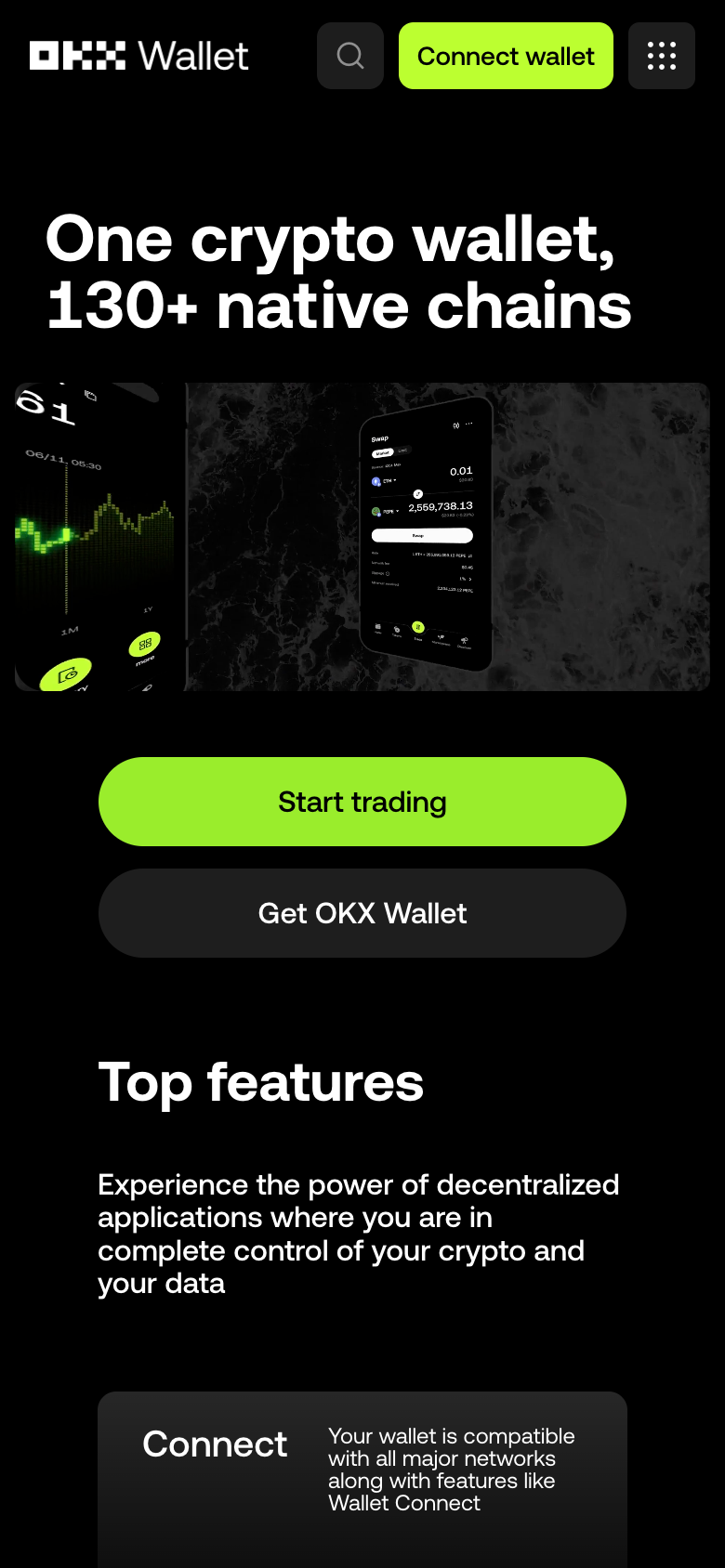Tap the Connect wallet button
Image resolution: width=725 pixels, height=1568 pixels.
click(506, 56)
